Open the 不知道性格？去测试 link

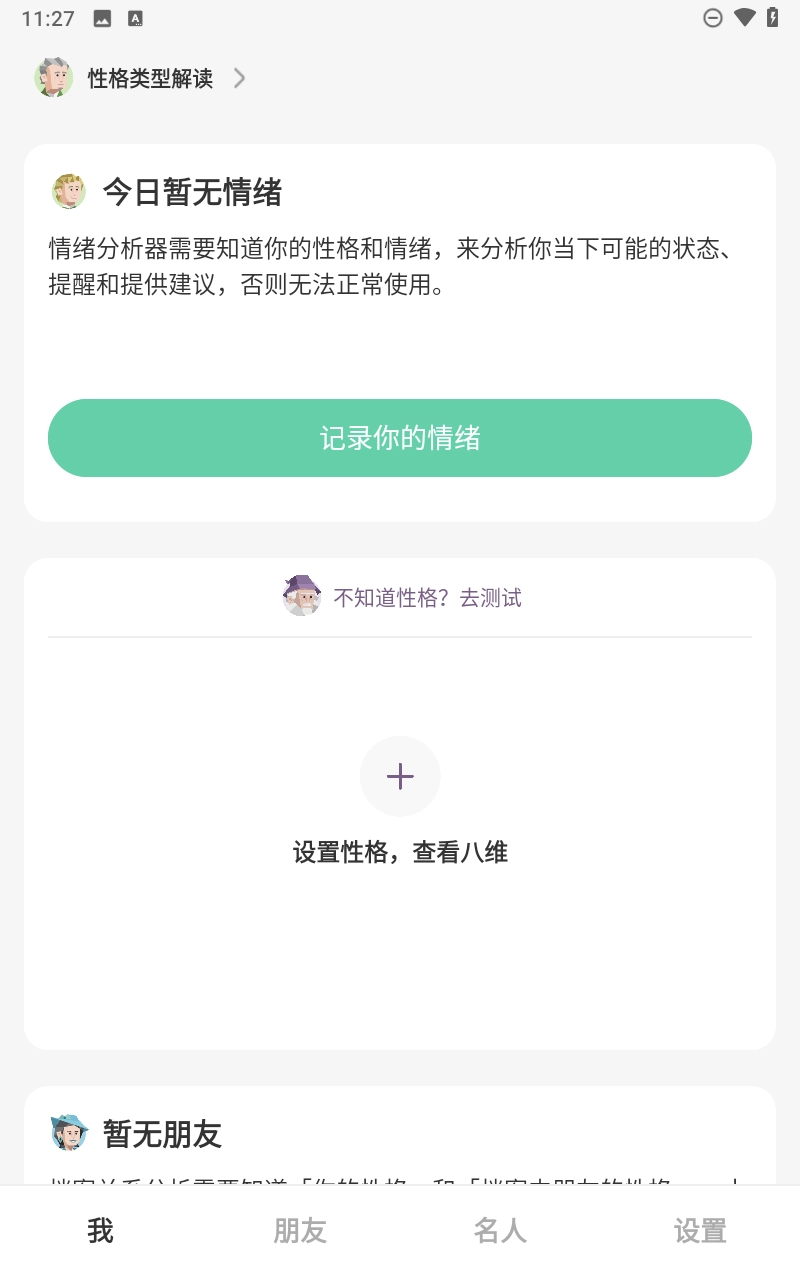coord(426,598)
